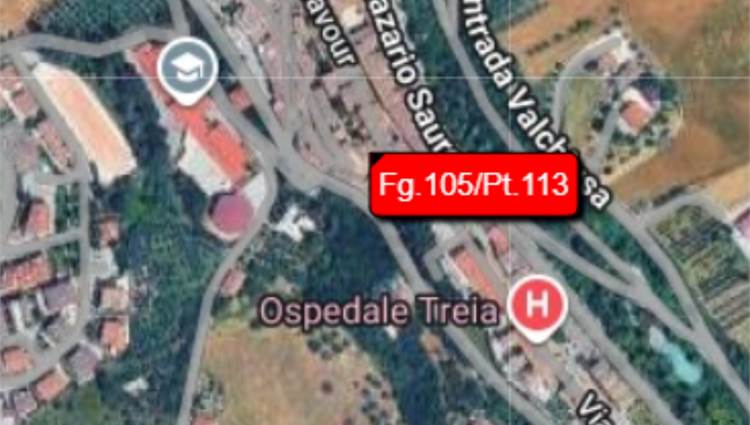Select the school pin with graduation cap
This screenshot has height=425, width=750.
pos(189,68)
